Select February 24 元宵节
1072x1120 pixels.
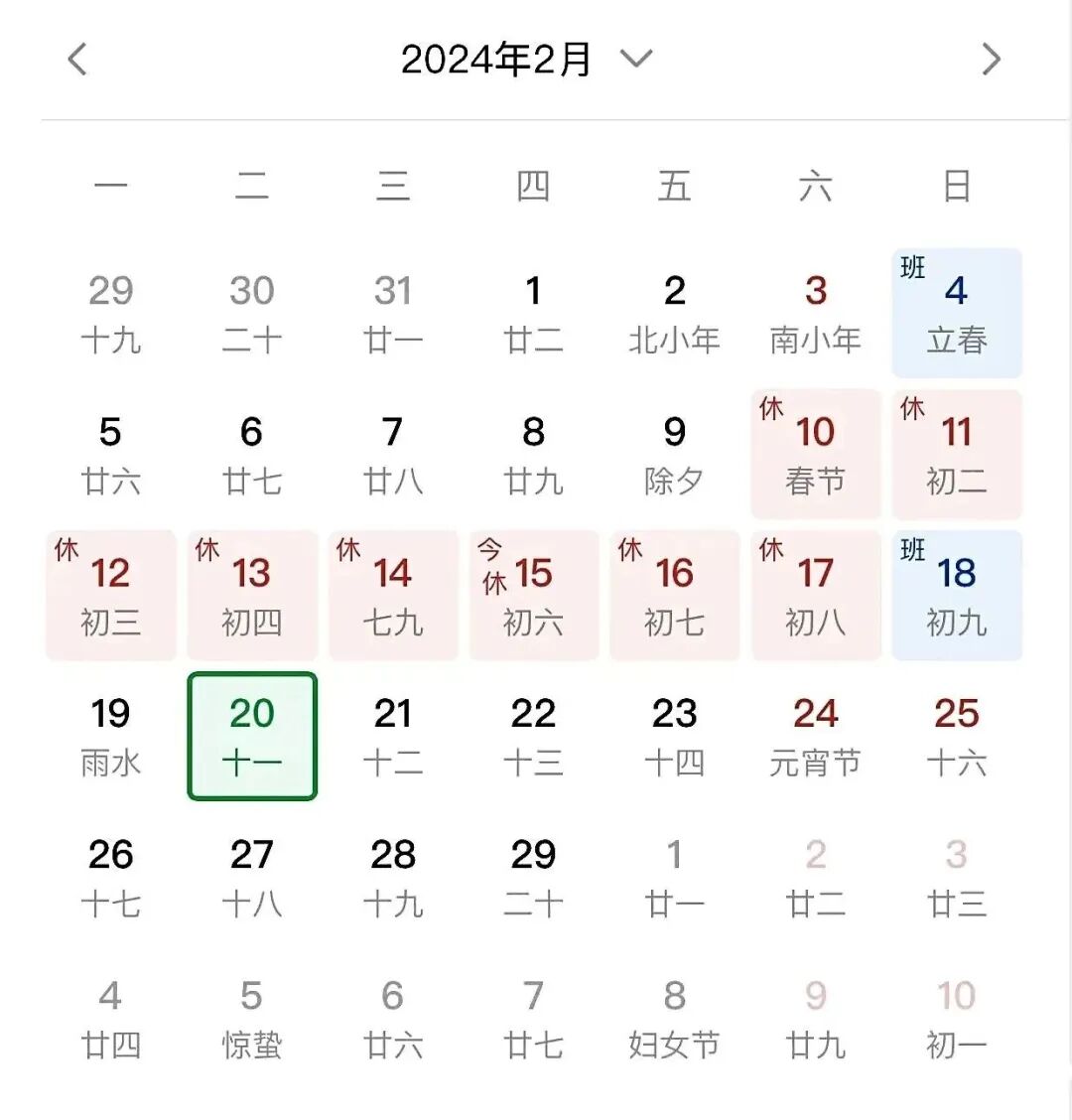[816, 736]
